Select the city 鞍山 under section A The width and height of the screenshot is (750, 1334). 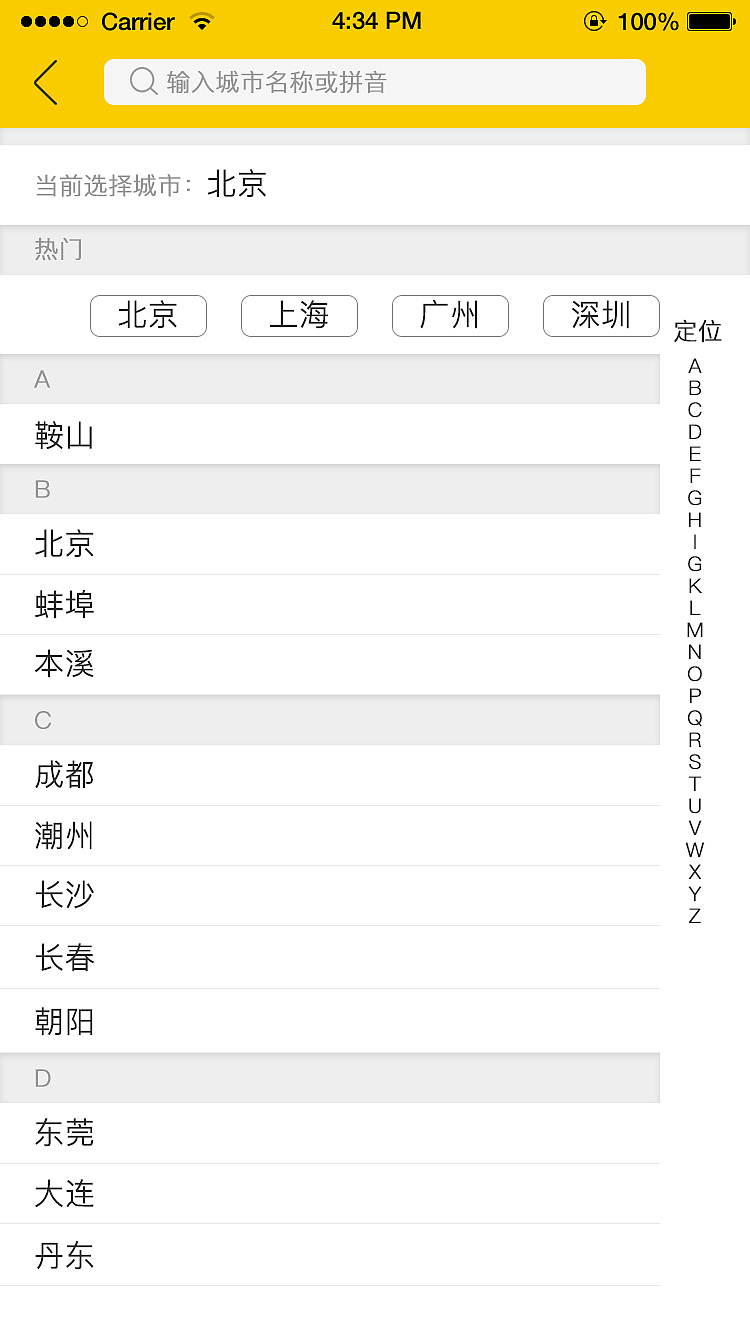(x=64, y=435)
